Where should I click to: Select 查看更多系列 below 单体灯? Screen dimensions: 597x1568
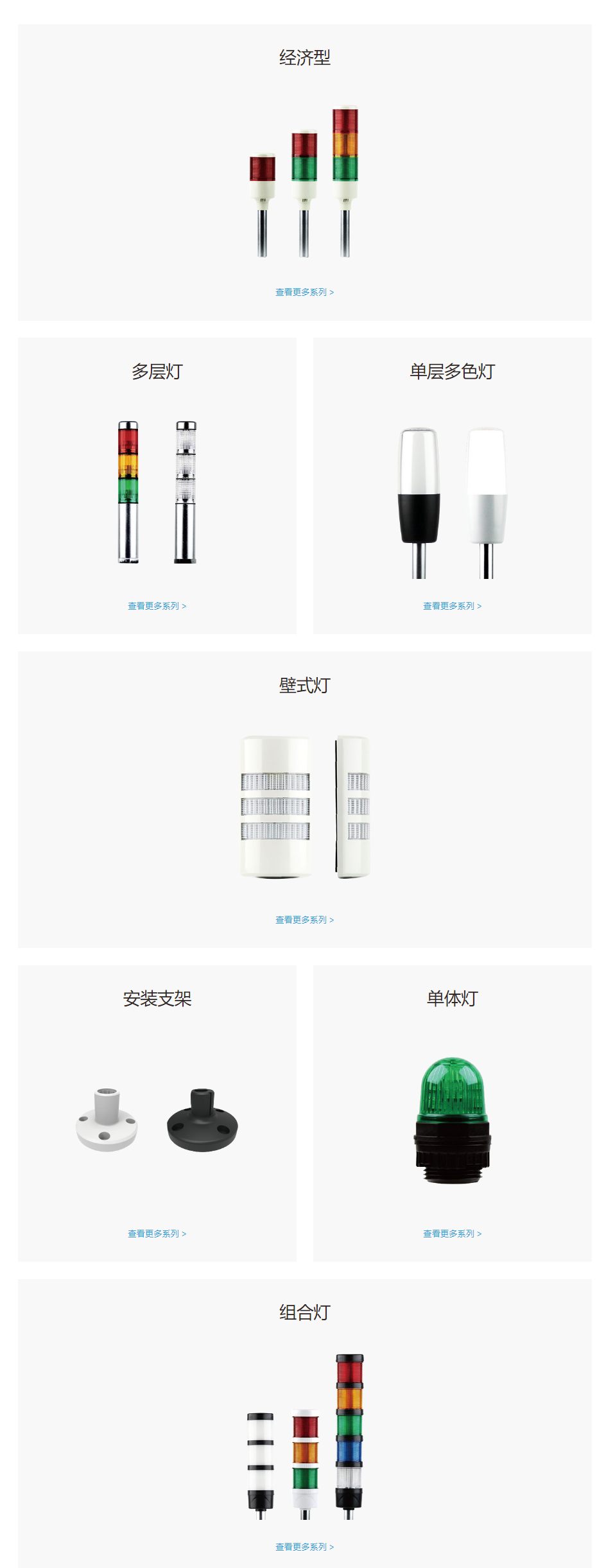coord(452,1234)
